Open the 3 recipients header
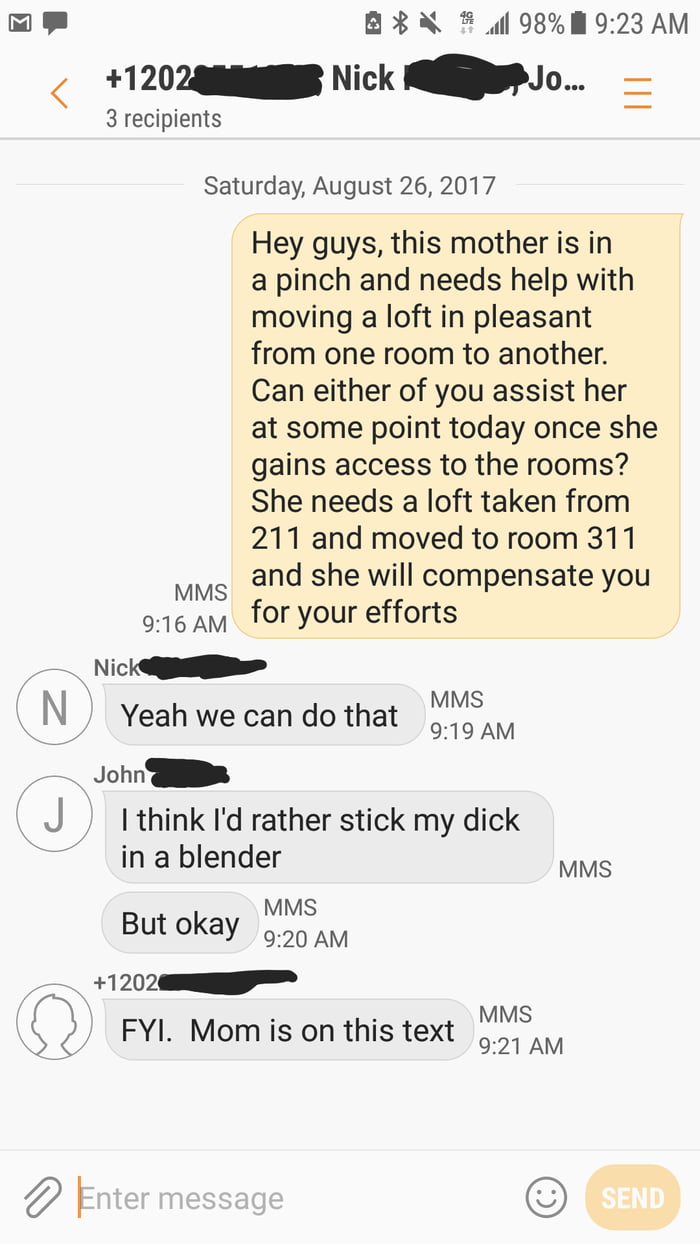The width and height of the screenshot is (700, 1244). tap(164, 118)
